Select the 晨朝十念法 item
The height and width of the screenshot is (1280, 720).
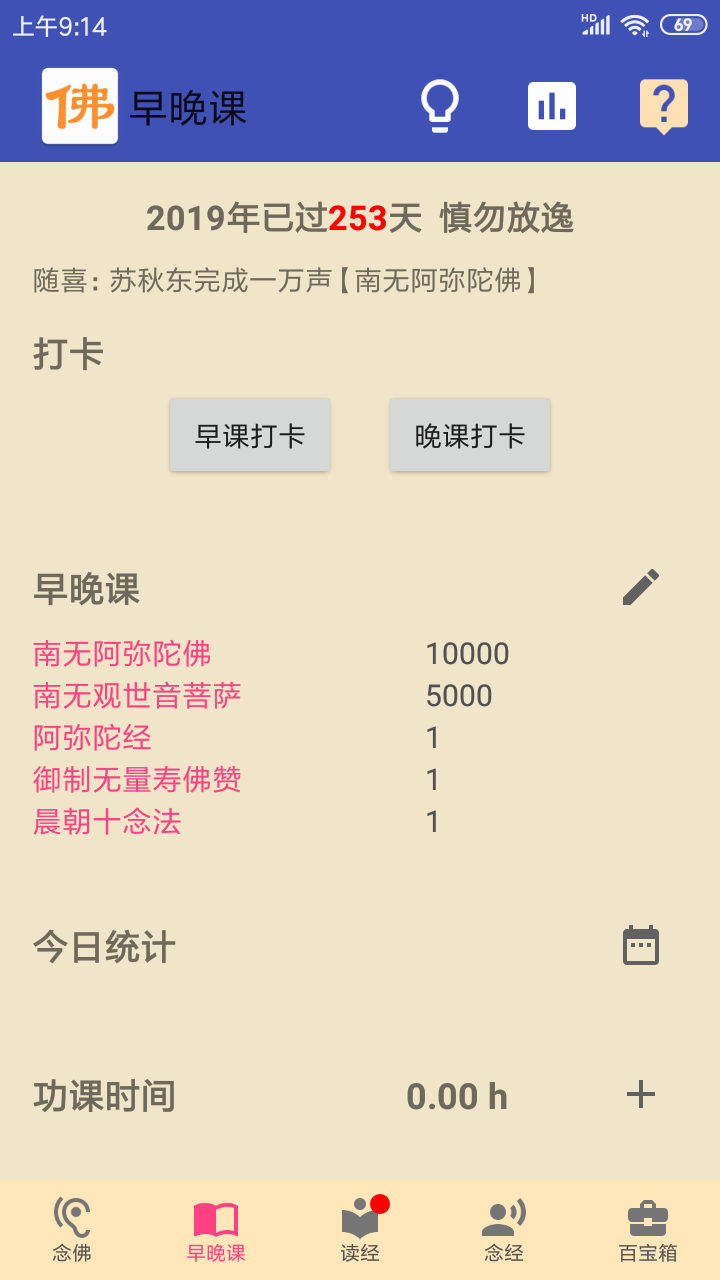coord(107,822)
